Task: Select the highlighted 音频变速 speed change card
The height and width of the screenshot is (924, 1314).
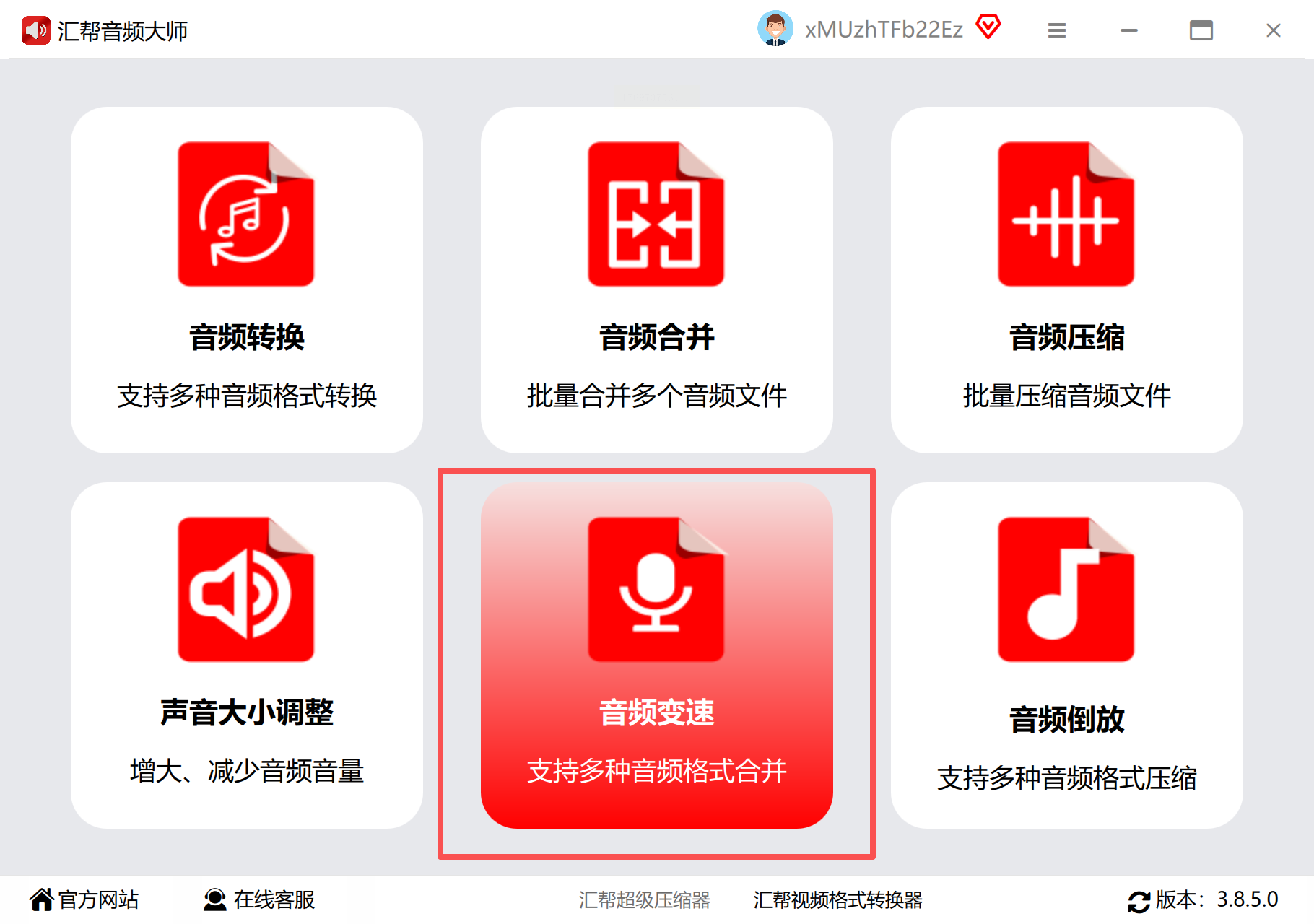Action: pos(656,655)
